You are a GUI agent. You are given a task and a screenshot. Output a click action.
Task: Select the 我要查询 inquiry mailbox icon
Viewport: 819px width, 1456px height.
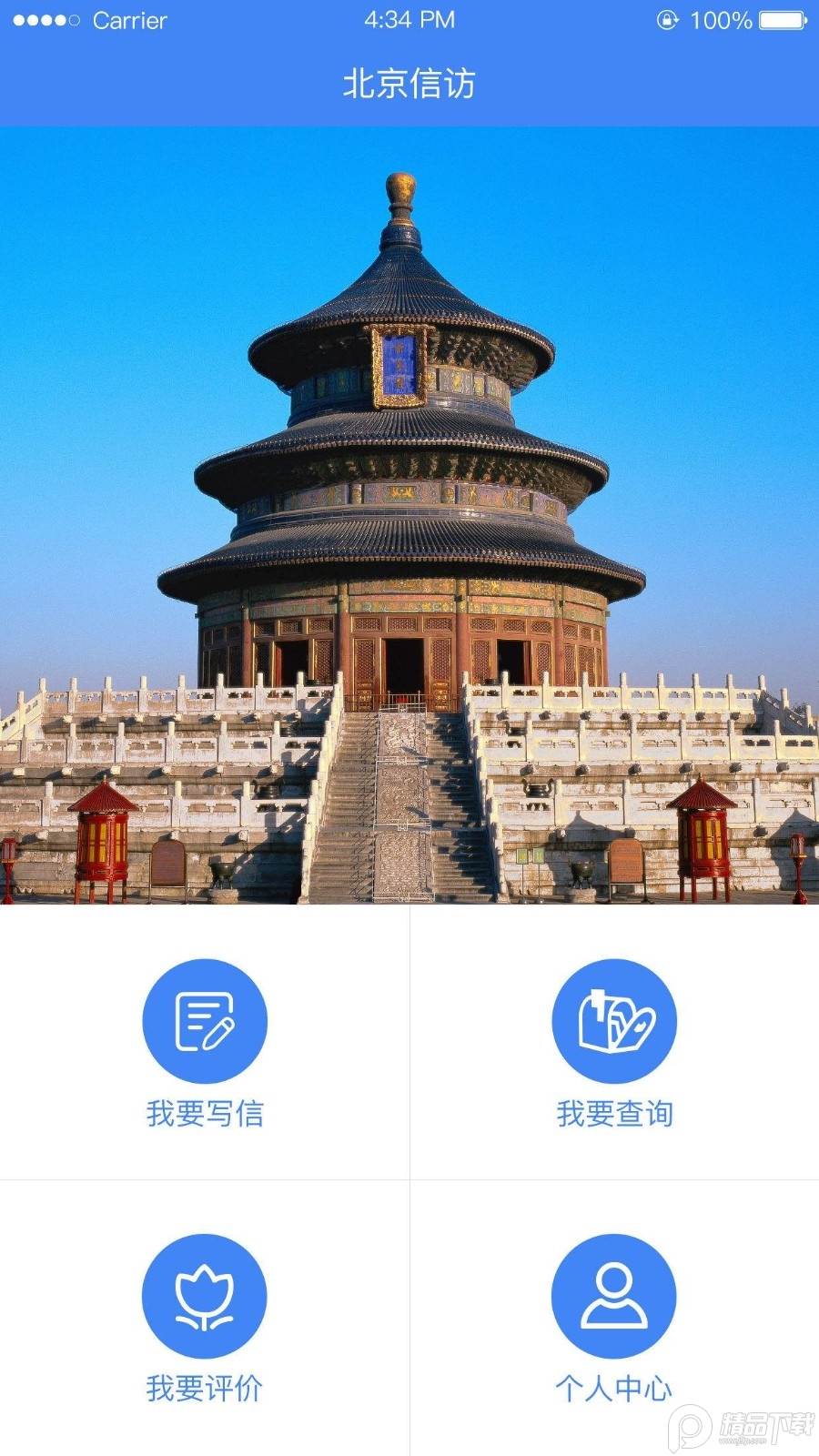click(x=613, y=1021)
